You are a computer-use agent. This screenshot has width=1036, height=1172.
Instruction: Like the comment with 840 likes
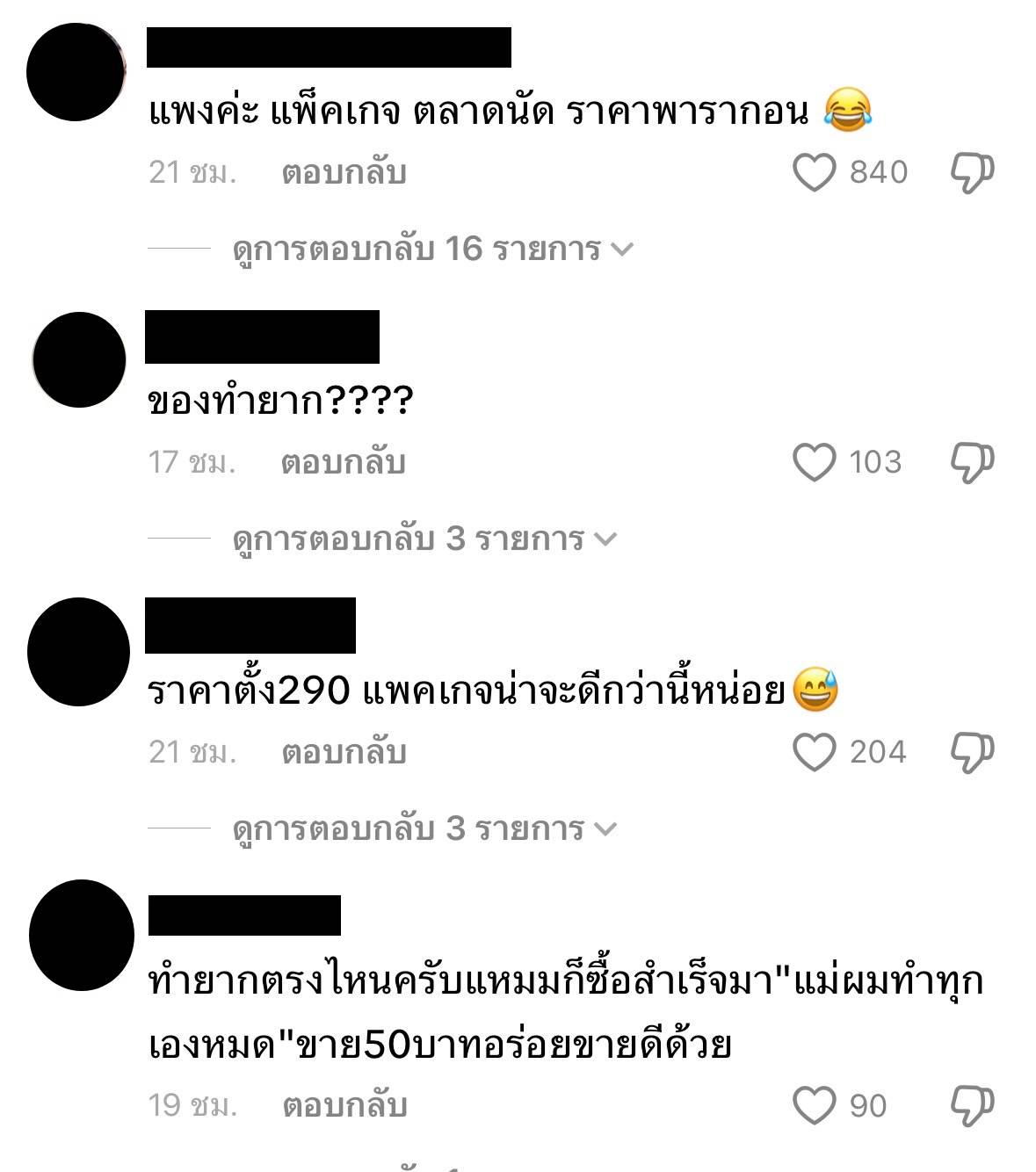pyautogui.click(x=814, y=172)
